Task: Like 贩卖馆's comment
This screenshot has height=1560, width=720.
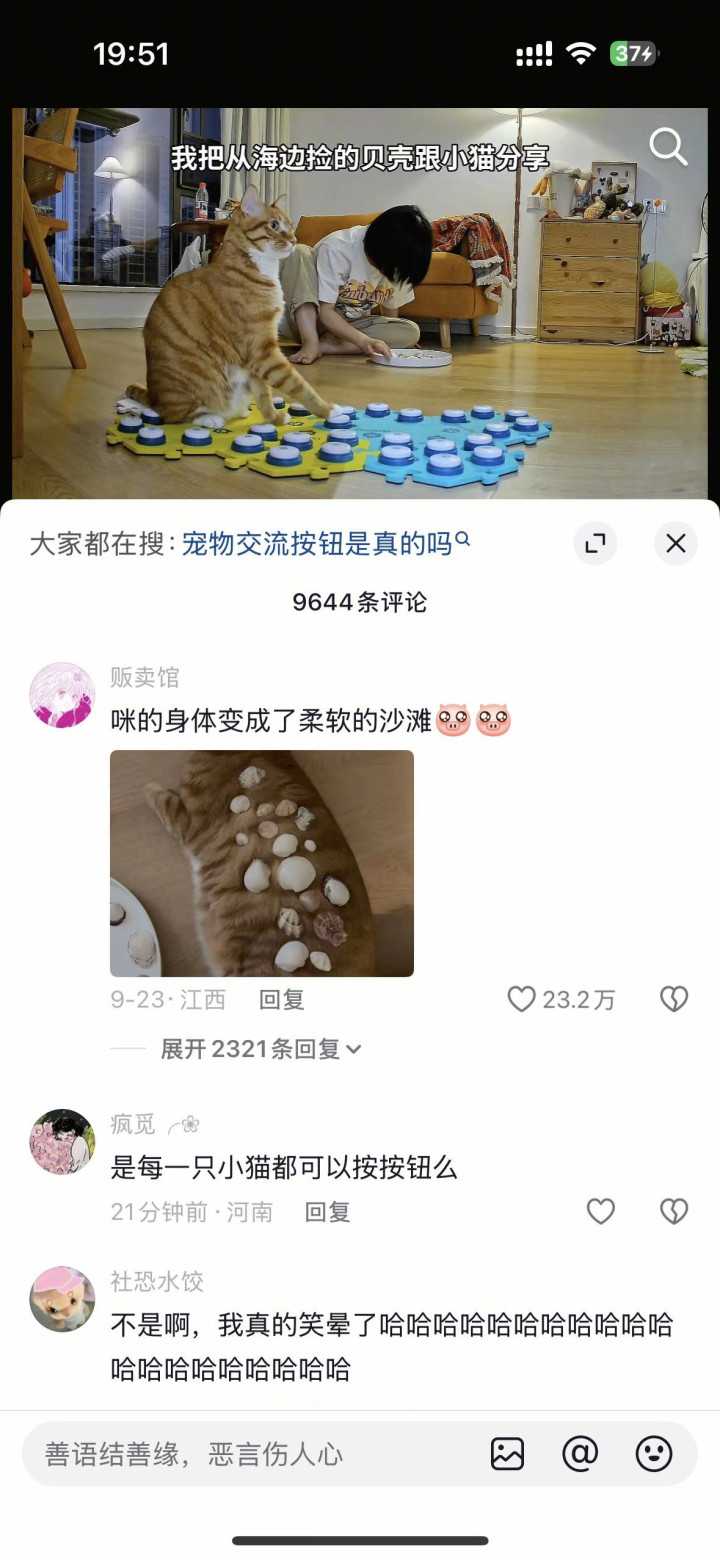Action: click(x=522, y=999)
